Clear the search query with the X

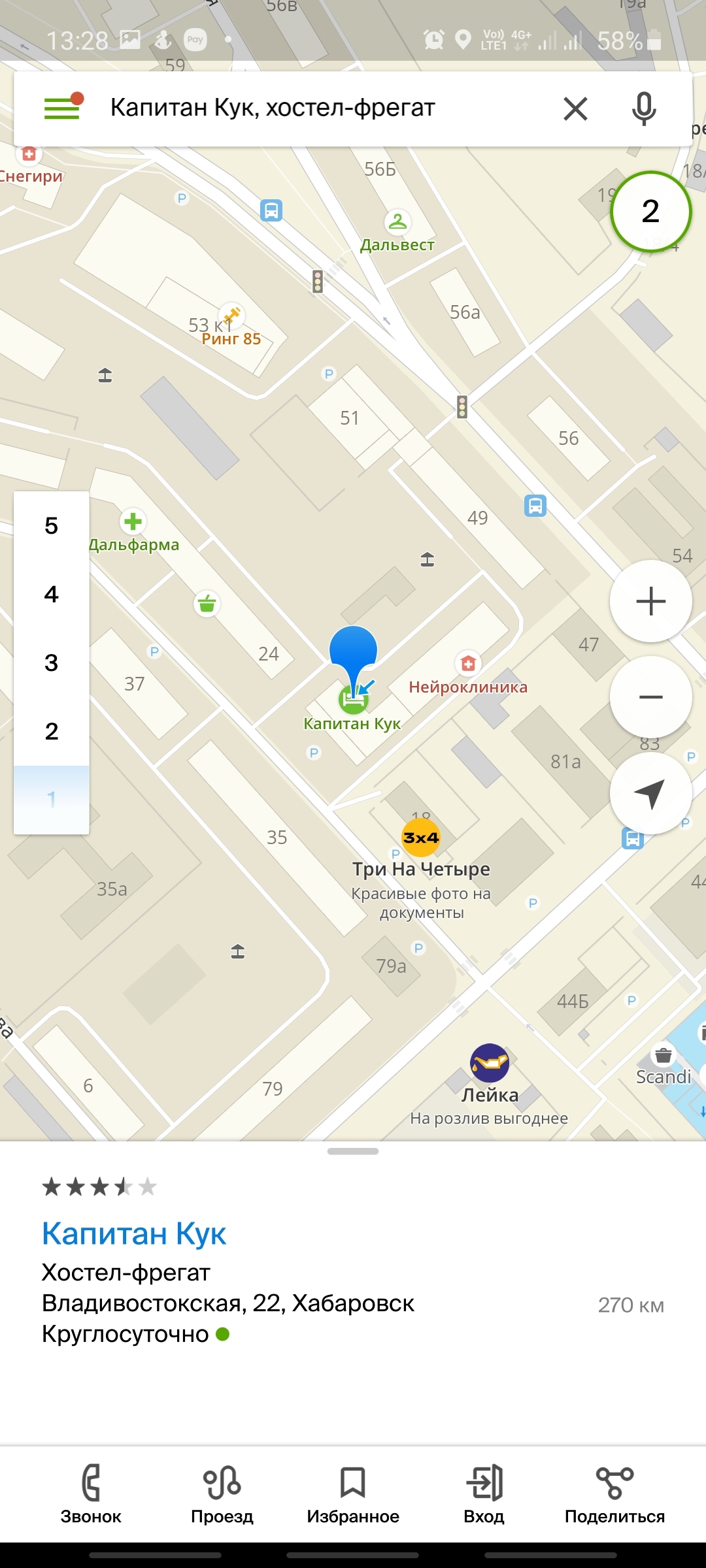click(575, 108)
